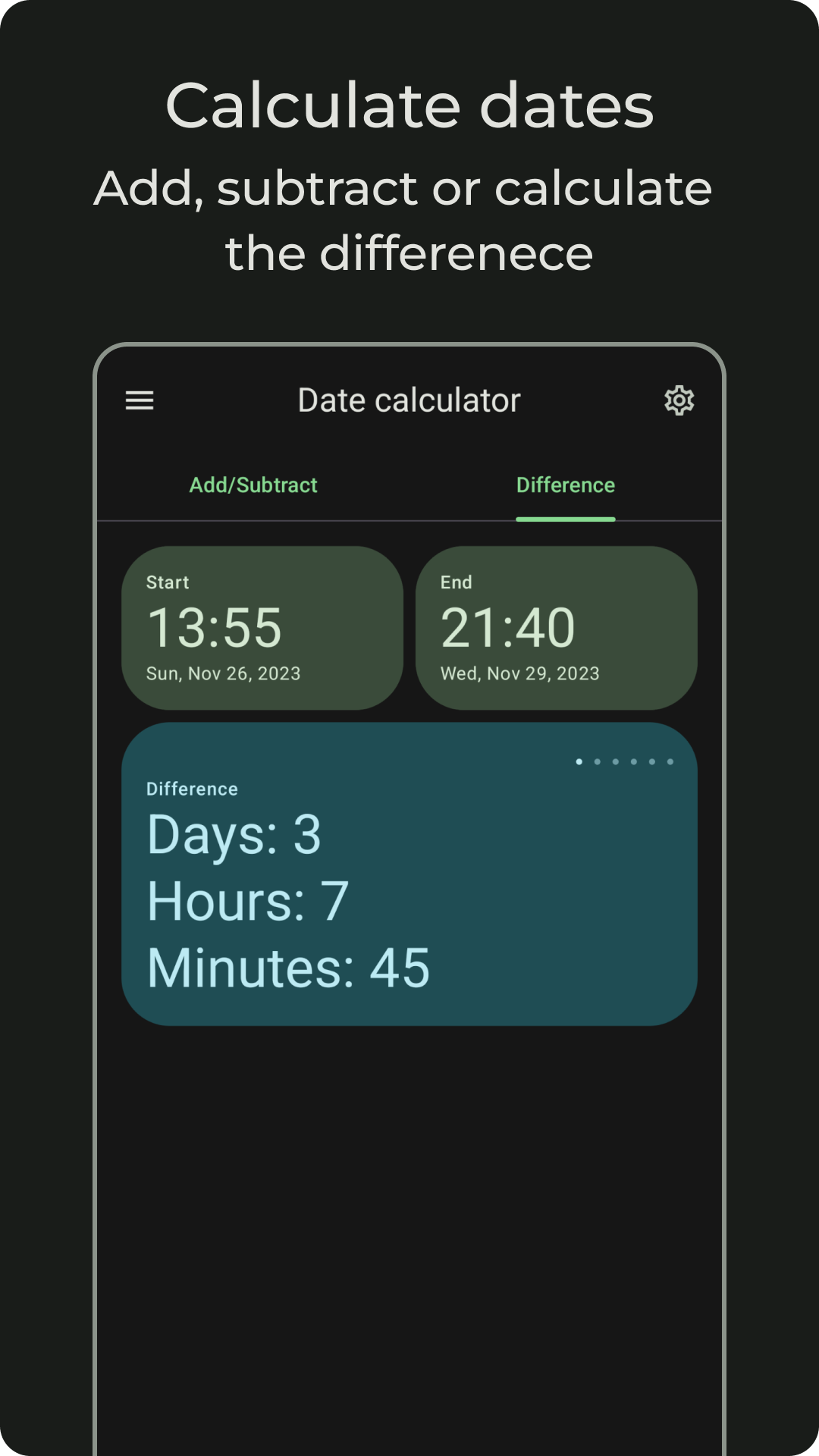Click the Days: 3 result text
This screenshot has width=819, height=1456.
point(234,836)
